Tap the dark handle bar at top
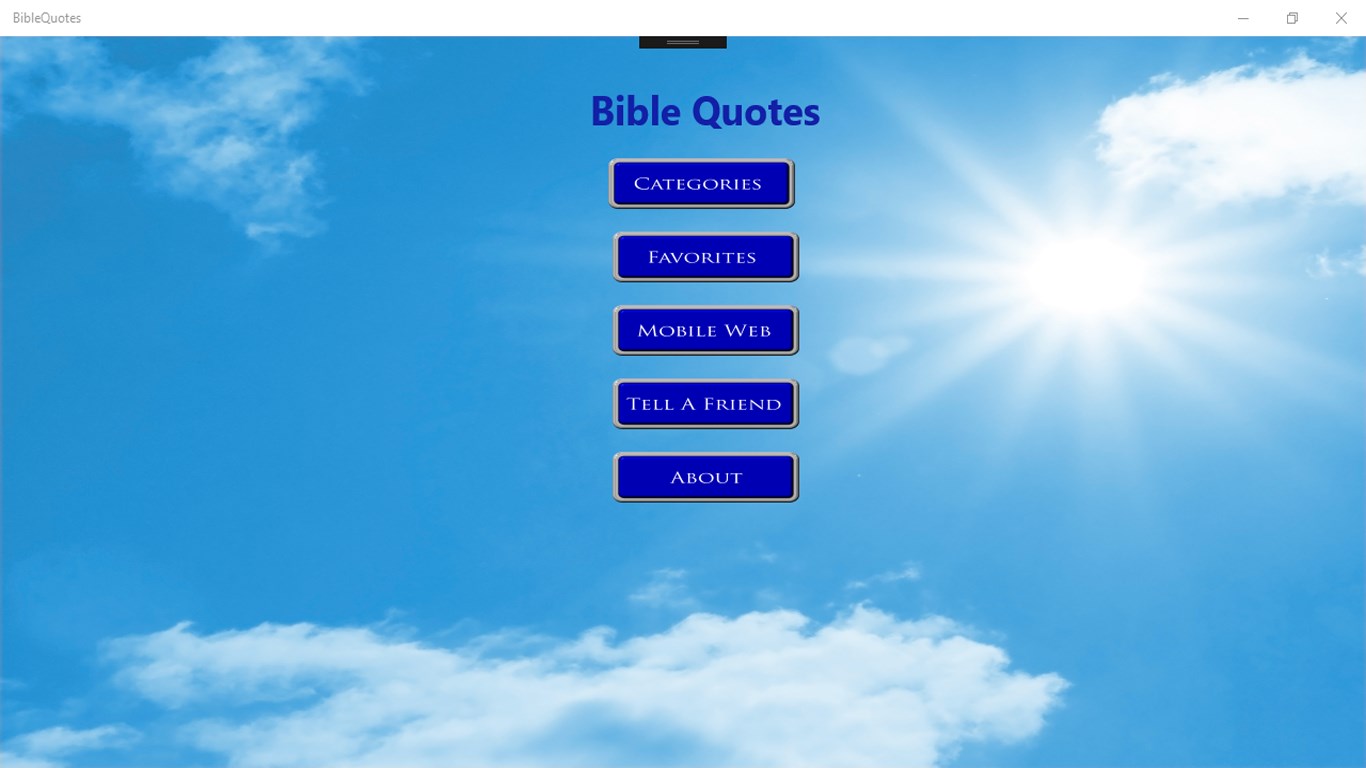This screenshot has width=1366, height=768. 683,42
